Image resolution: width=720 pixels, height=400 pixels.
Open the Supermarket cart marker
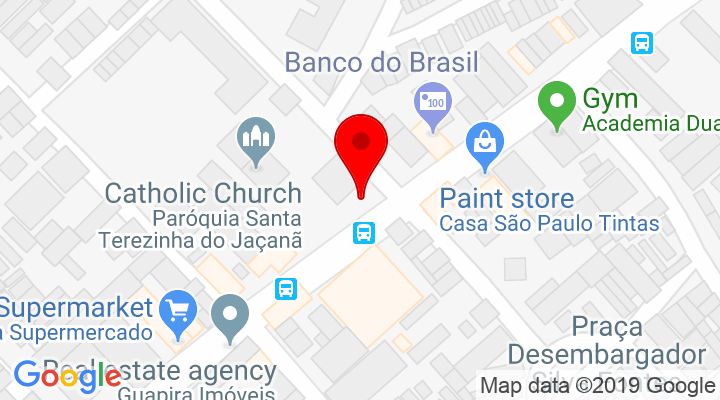(180, 310)
